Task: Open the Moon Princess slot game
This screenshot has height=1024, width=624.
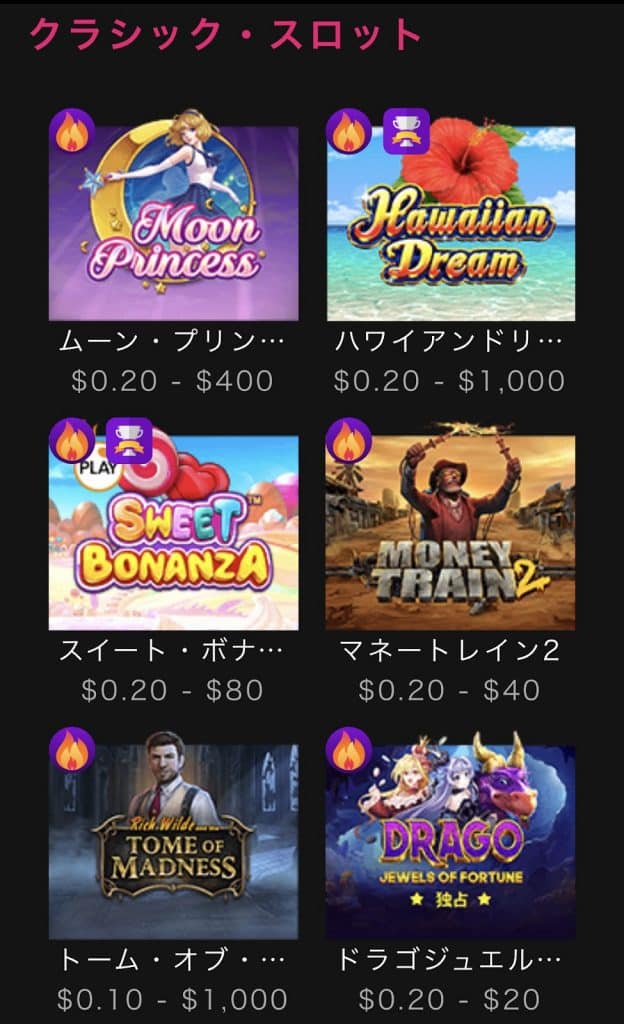Action: [173, 222]
